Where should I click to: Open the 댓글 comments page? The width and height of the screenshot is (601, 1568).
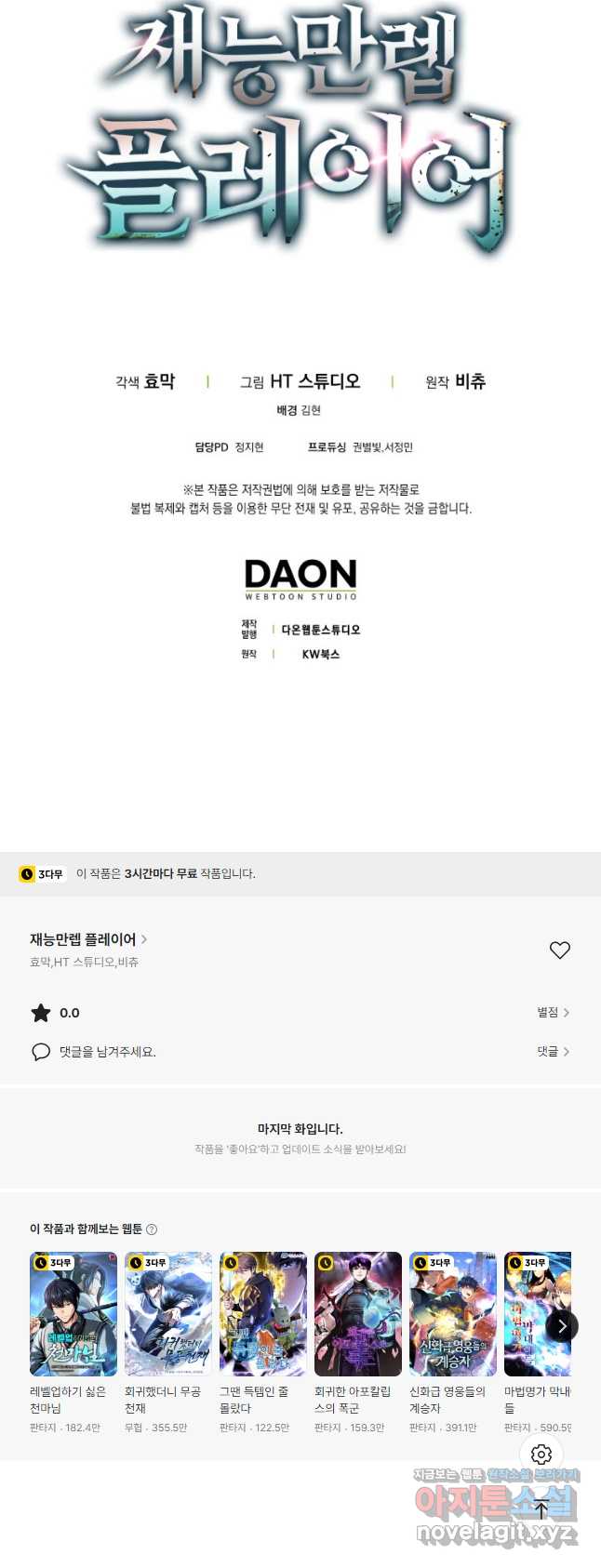(x=553, y=1051)
